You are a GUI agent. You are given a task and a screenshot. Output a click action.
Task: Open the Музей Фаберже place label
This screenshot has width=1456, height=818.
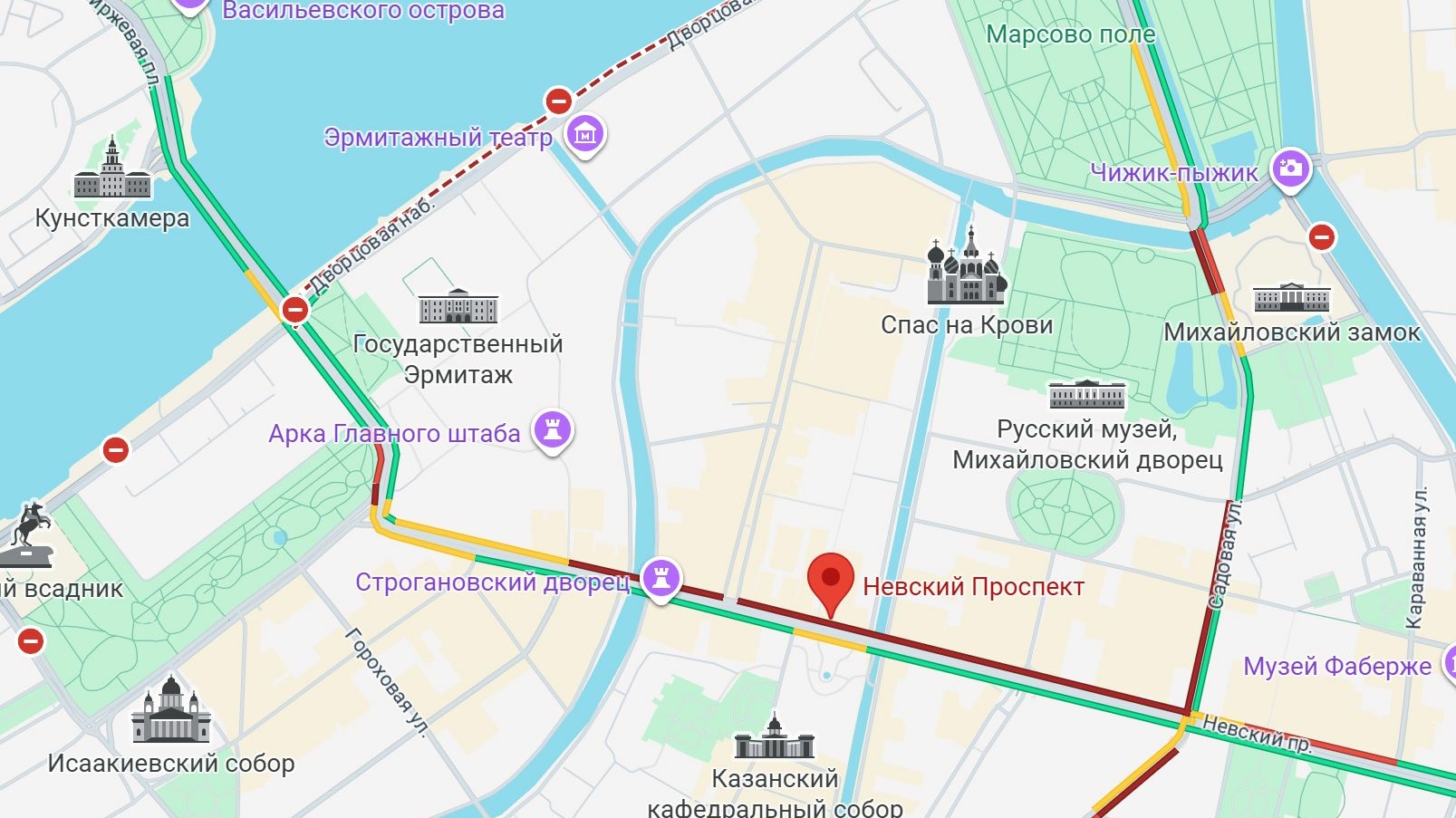1337,667
